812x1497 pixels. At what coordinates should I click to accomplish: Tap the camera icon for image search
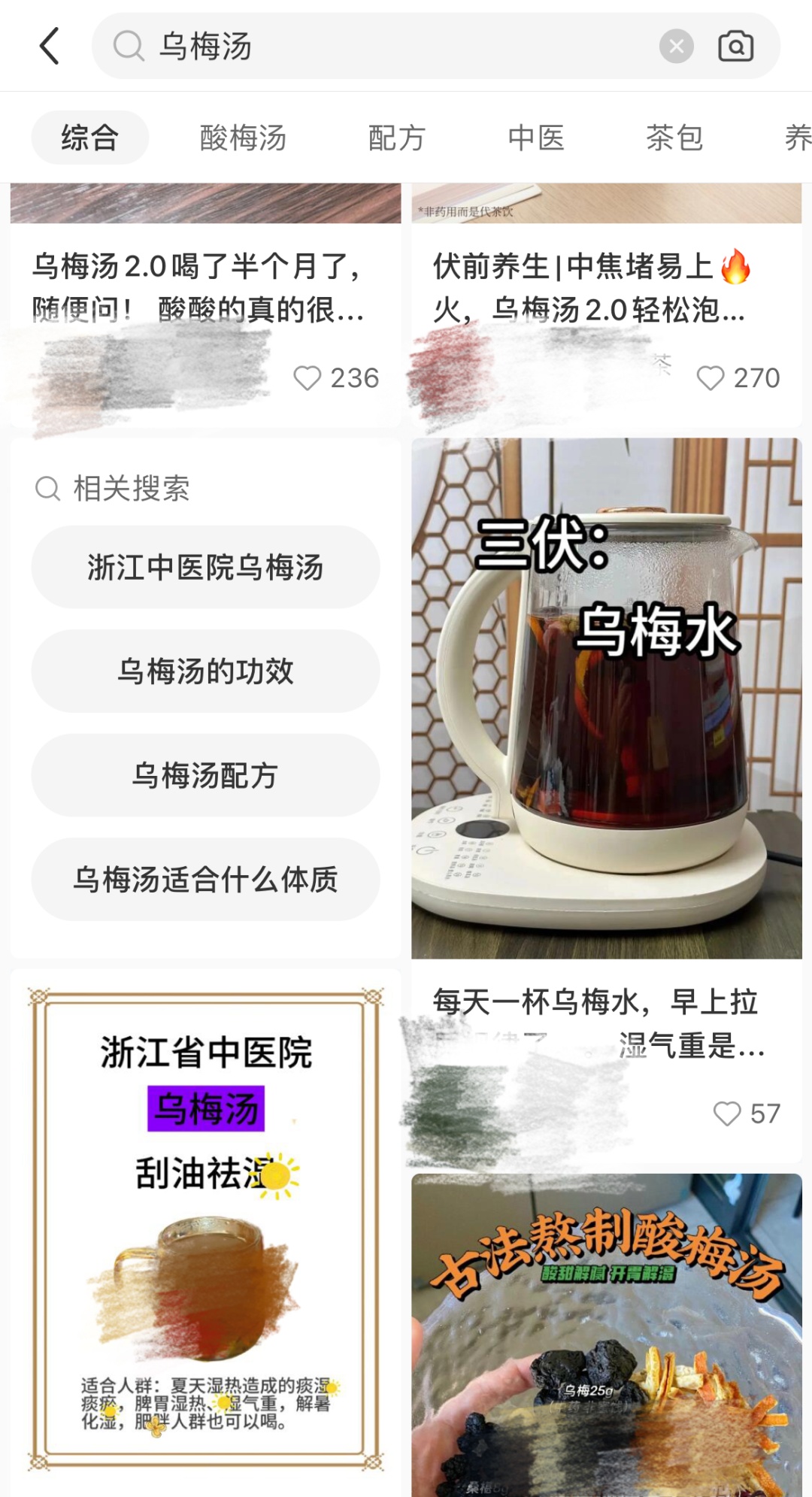[737, 47]
